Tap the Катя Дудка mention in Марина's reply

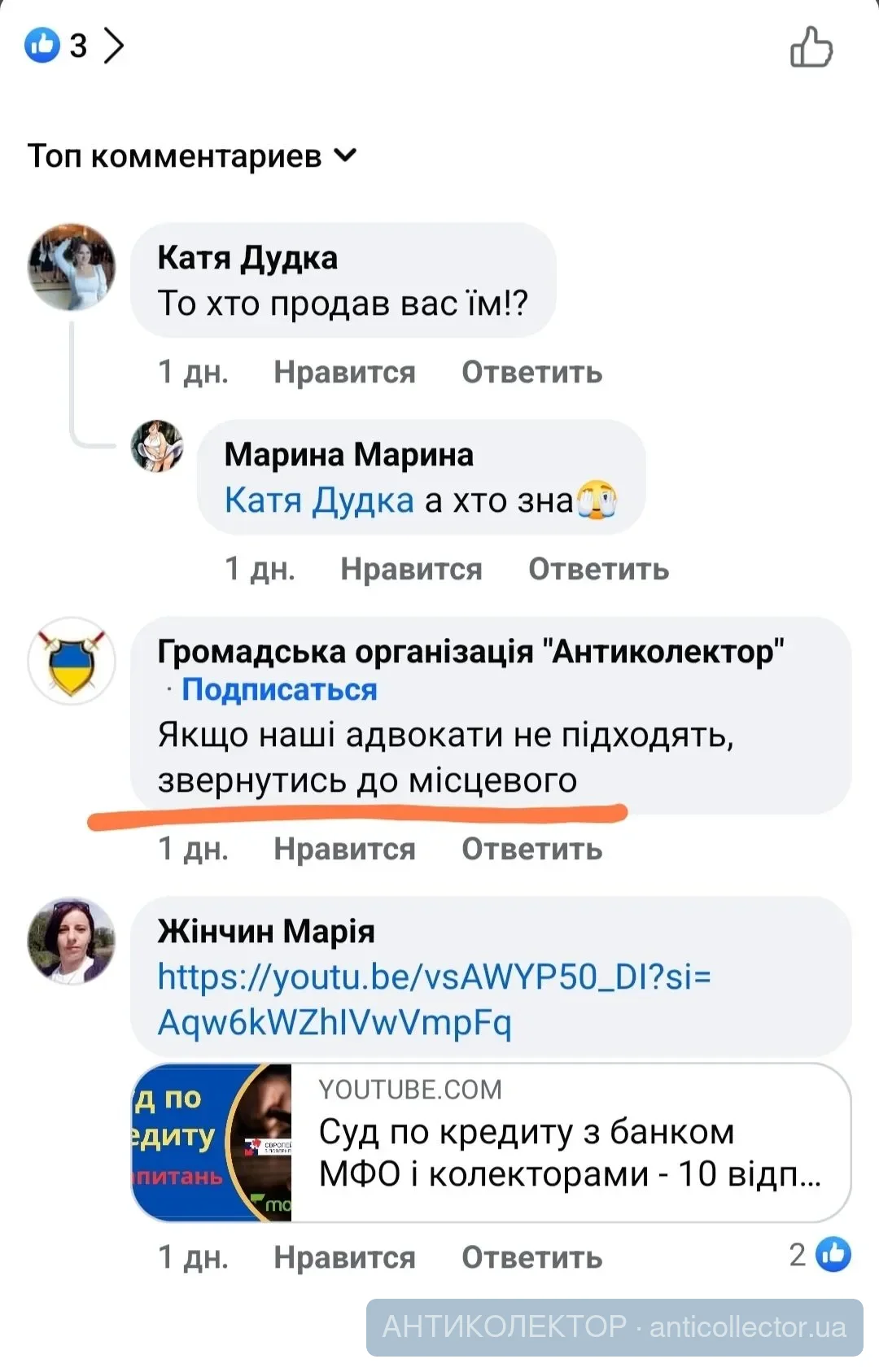pyautogui.click(x=319, y=500)
